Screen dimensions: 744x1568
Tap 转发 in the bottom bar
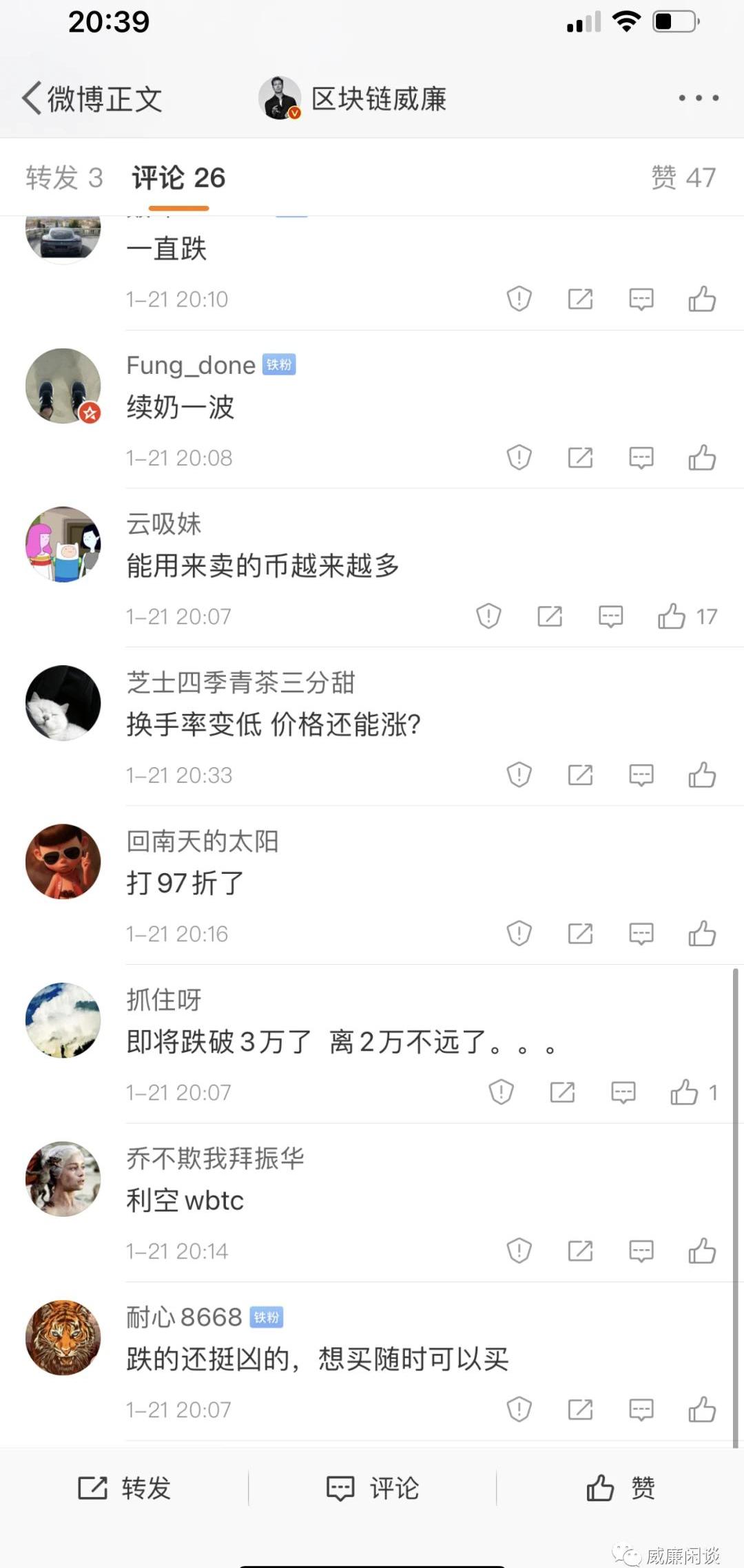point(124,1488)
